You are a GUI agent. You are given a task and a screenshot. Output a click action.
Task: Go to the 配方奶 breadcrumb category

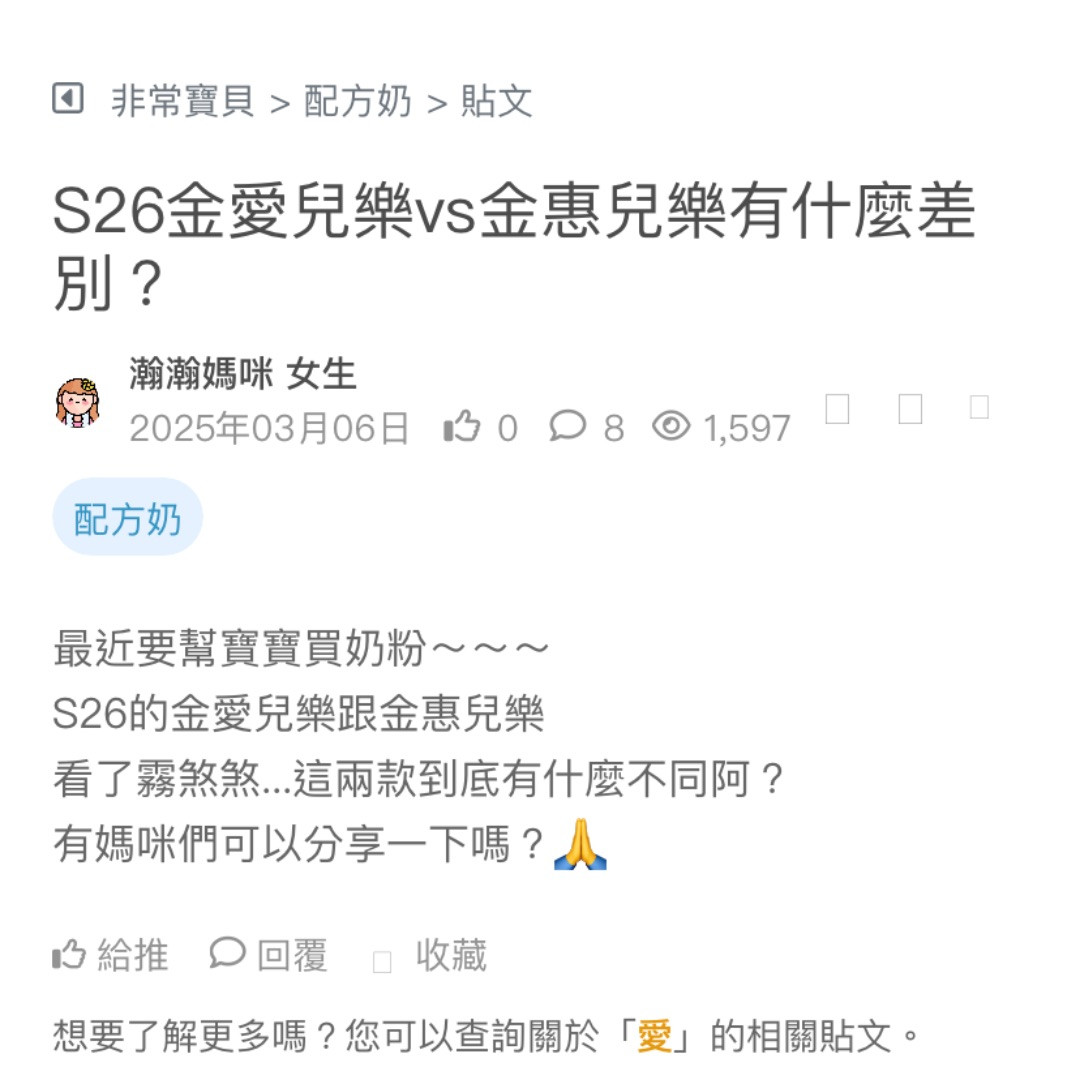click(357, 102)
